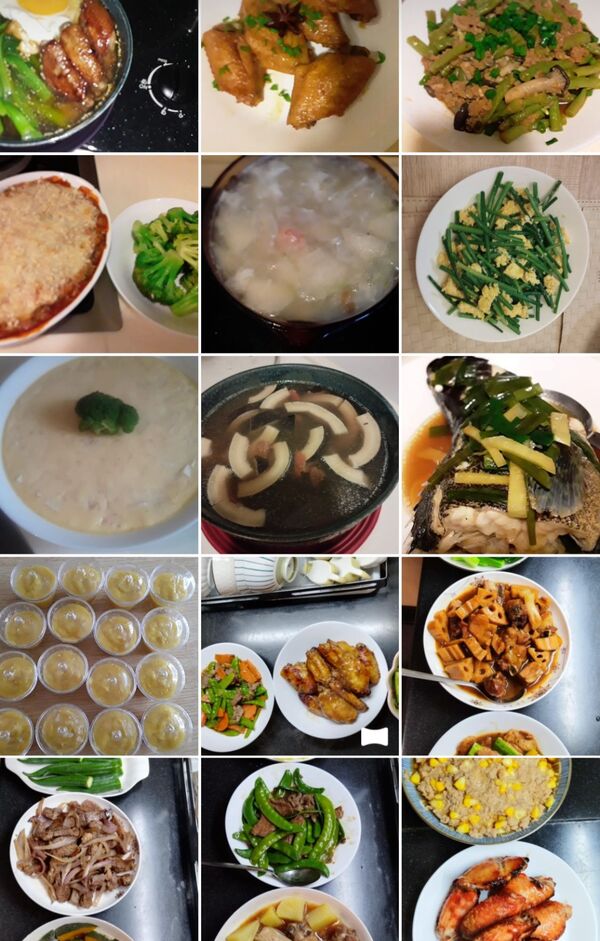View the dark soup with coconut slices photo
The height and width of the screenshot is (941, 600).
coord(299,454)
